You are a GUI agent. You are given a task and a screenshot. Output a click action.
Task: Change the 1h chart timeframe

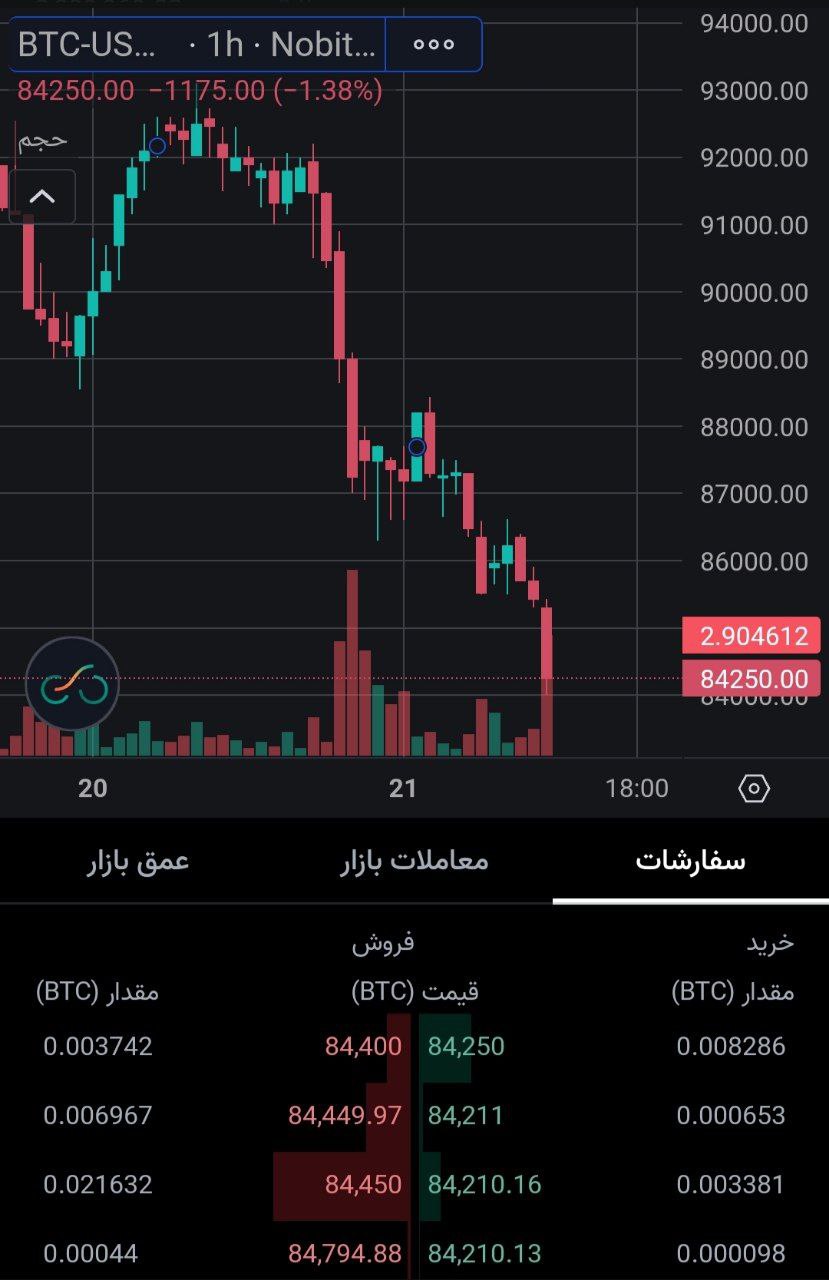(225, 44)
